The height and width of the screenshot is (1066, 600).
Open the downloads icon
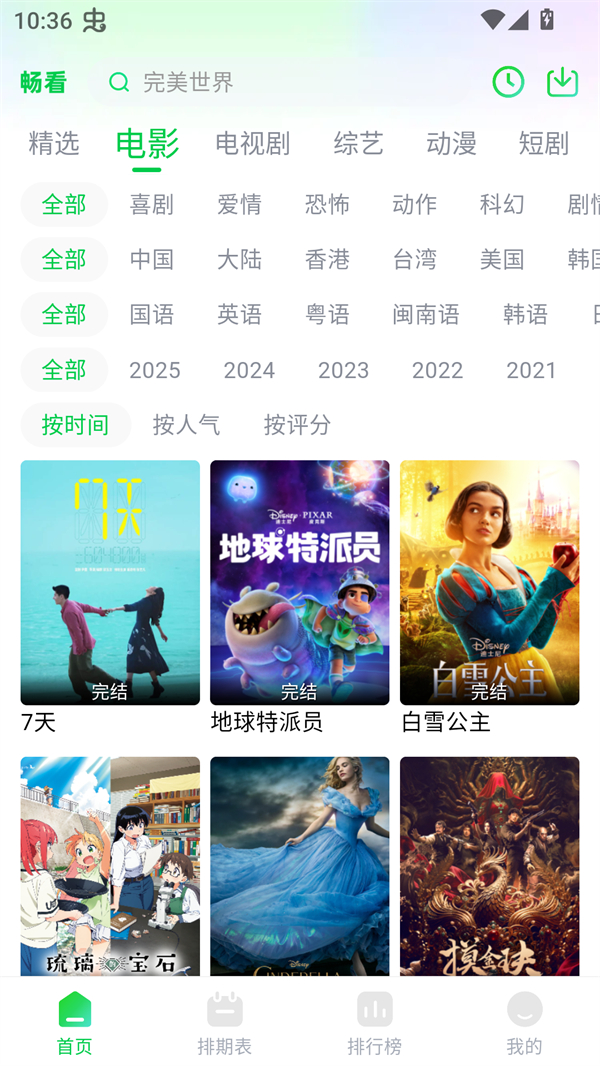click(563, 82)
